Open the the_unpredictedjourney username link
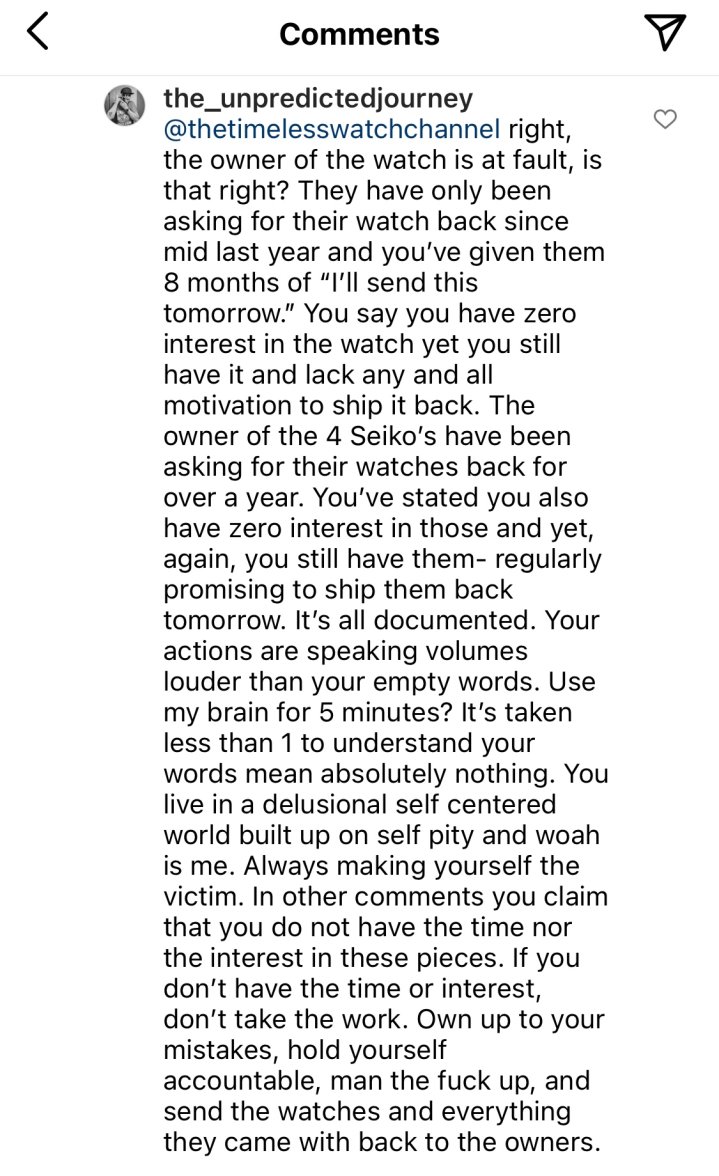 [318, 99]
